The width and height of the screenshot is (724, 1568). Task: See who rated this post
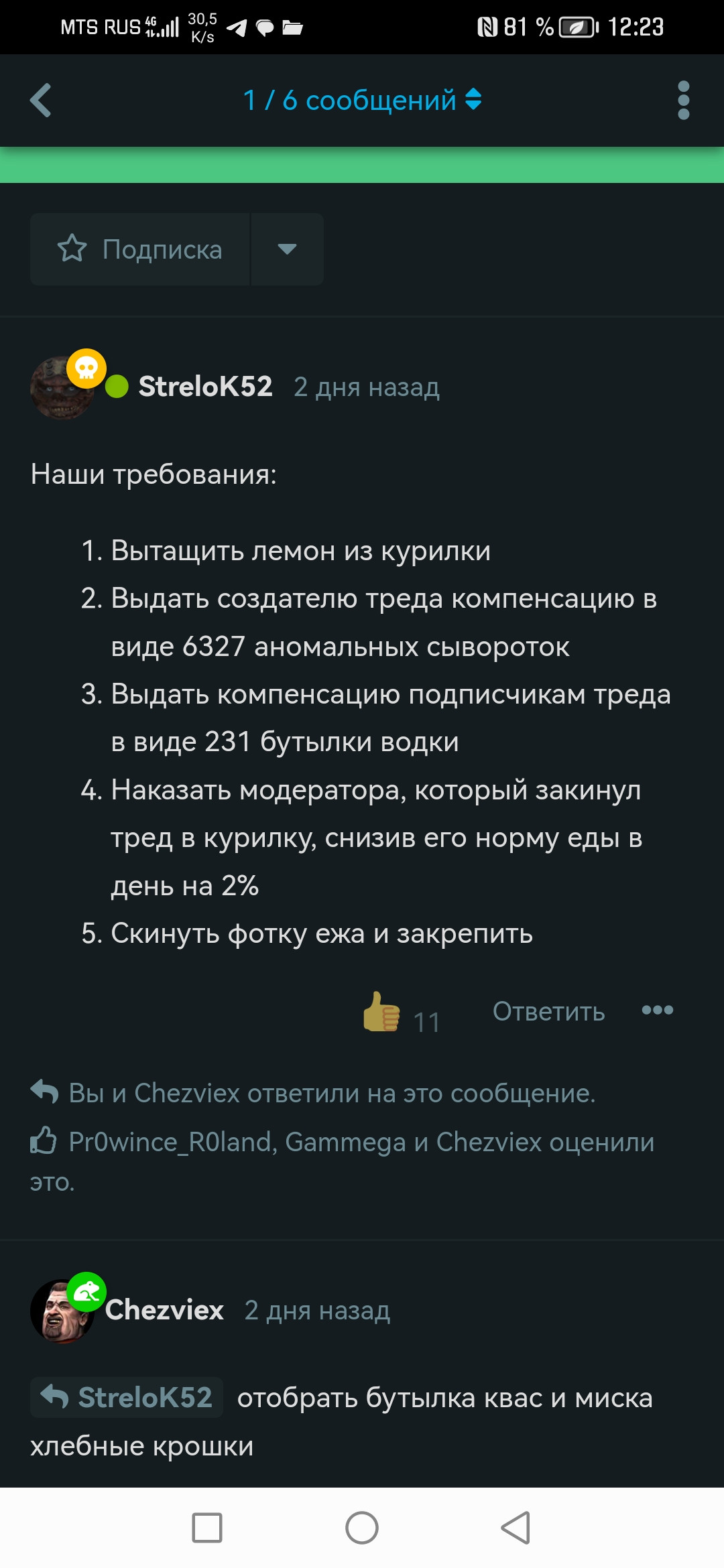361,1142
